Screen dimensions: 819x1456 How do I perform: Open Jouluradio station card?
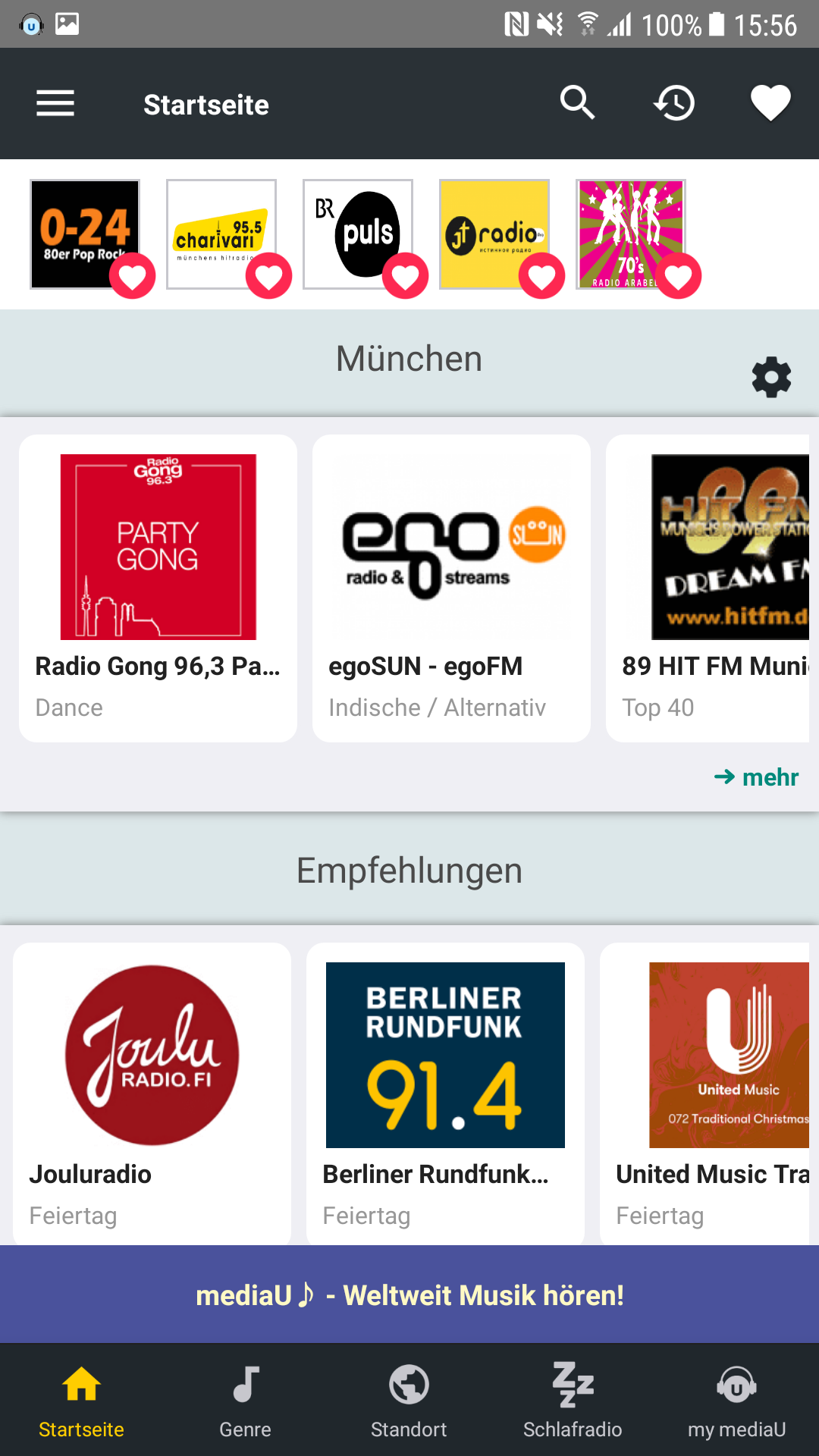tap(152, 1084)
